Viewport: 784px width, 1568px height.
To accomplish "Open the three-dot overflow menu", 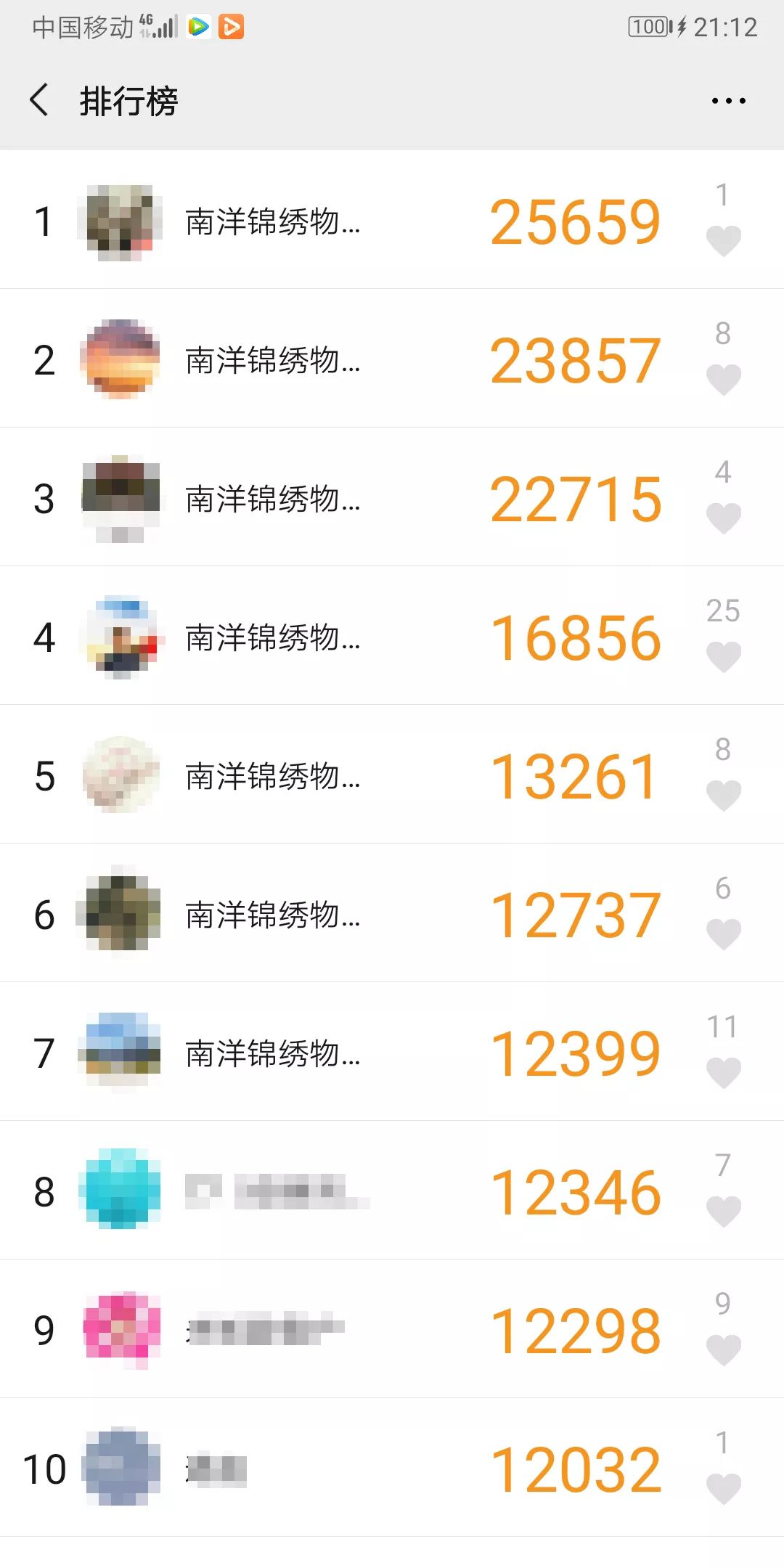I will pos(728,101).
